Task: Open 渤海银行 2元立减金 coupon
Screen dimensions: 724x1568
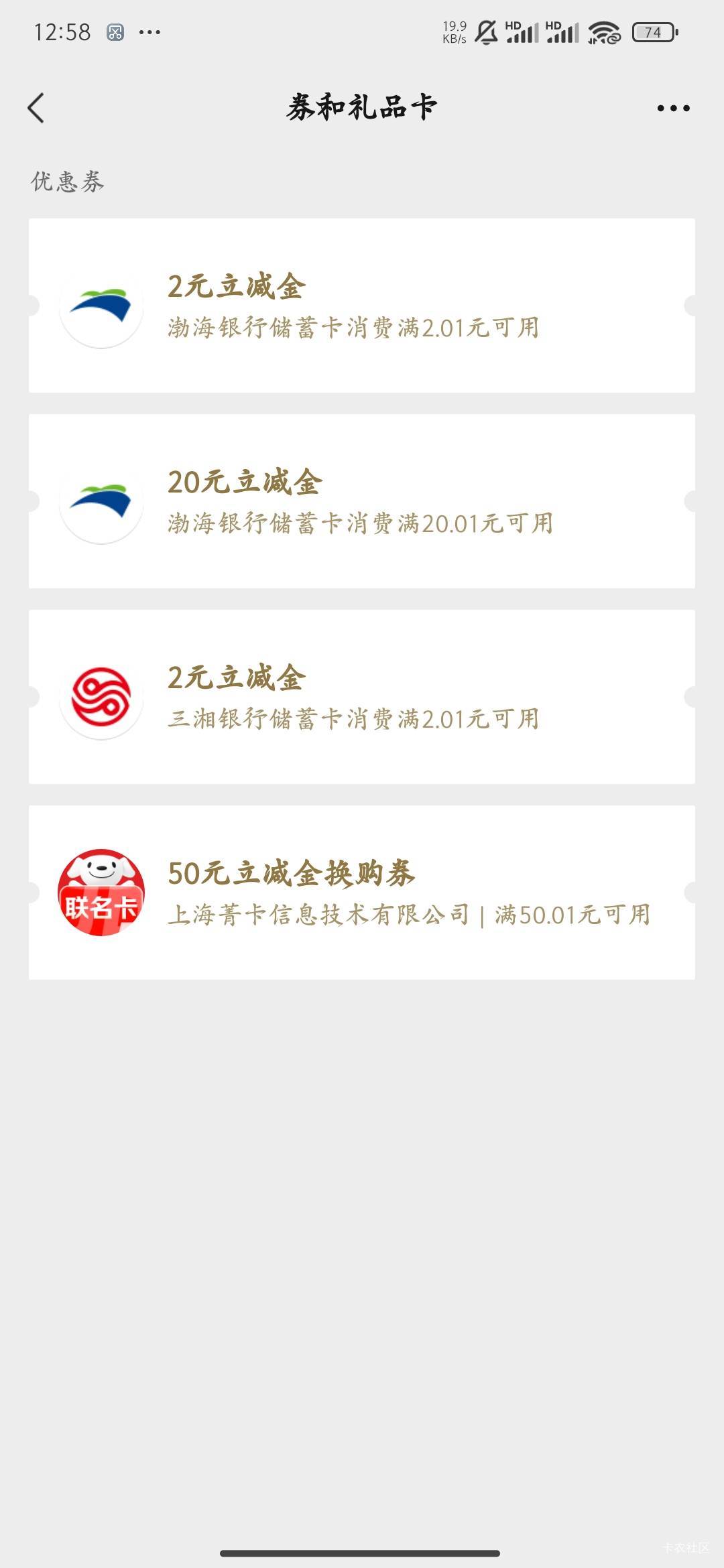Action: 362,306
